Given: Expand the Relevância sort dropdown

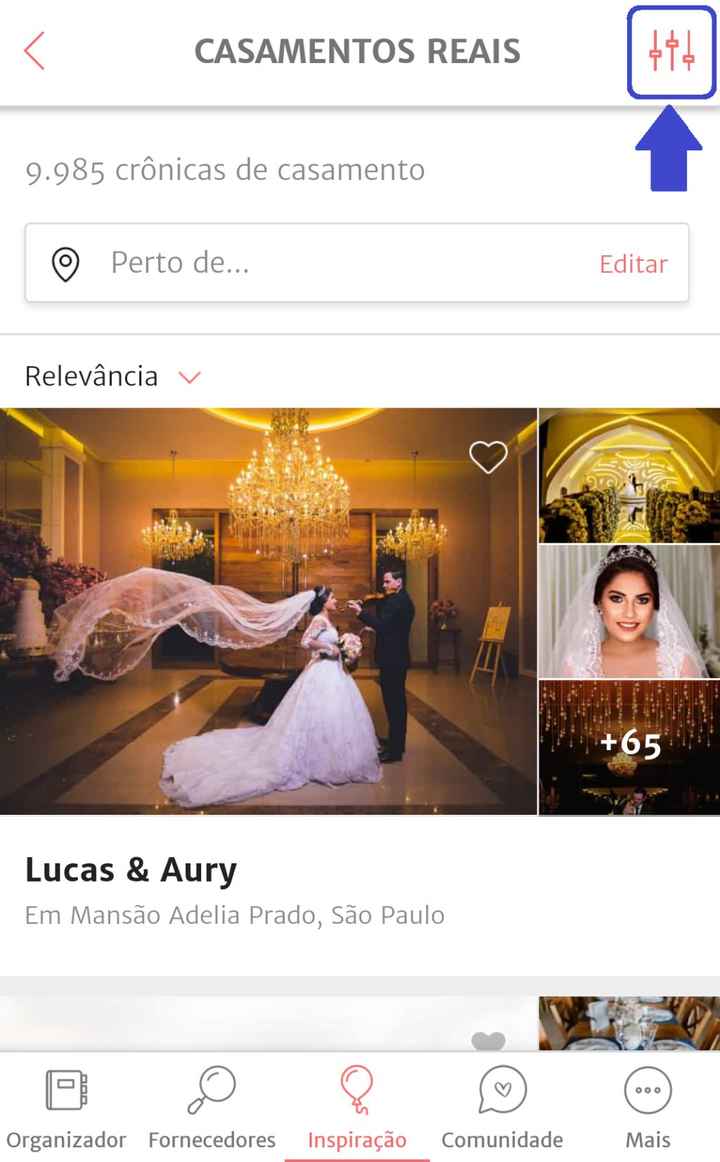Looking at the screenshot, I should pyautogui.click(x=113, y=376).
